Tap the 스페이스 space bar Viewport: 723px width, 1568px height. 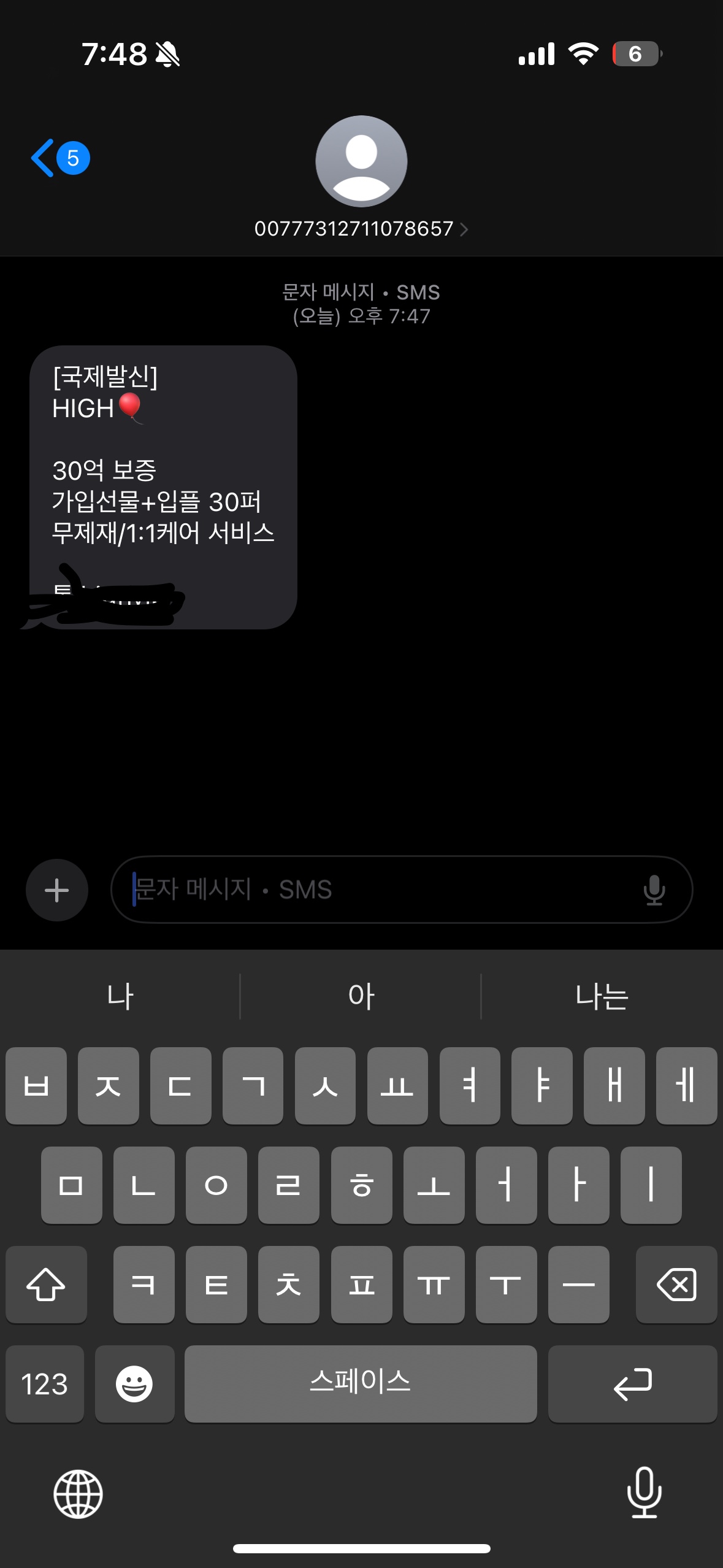pyautogui.click(x=361, y=1384)
